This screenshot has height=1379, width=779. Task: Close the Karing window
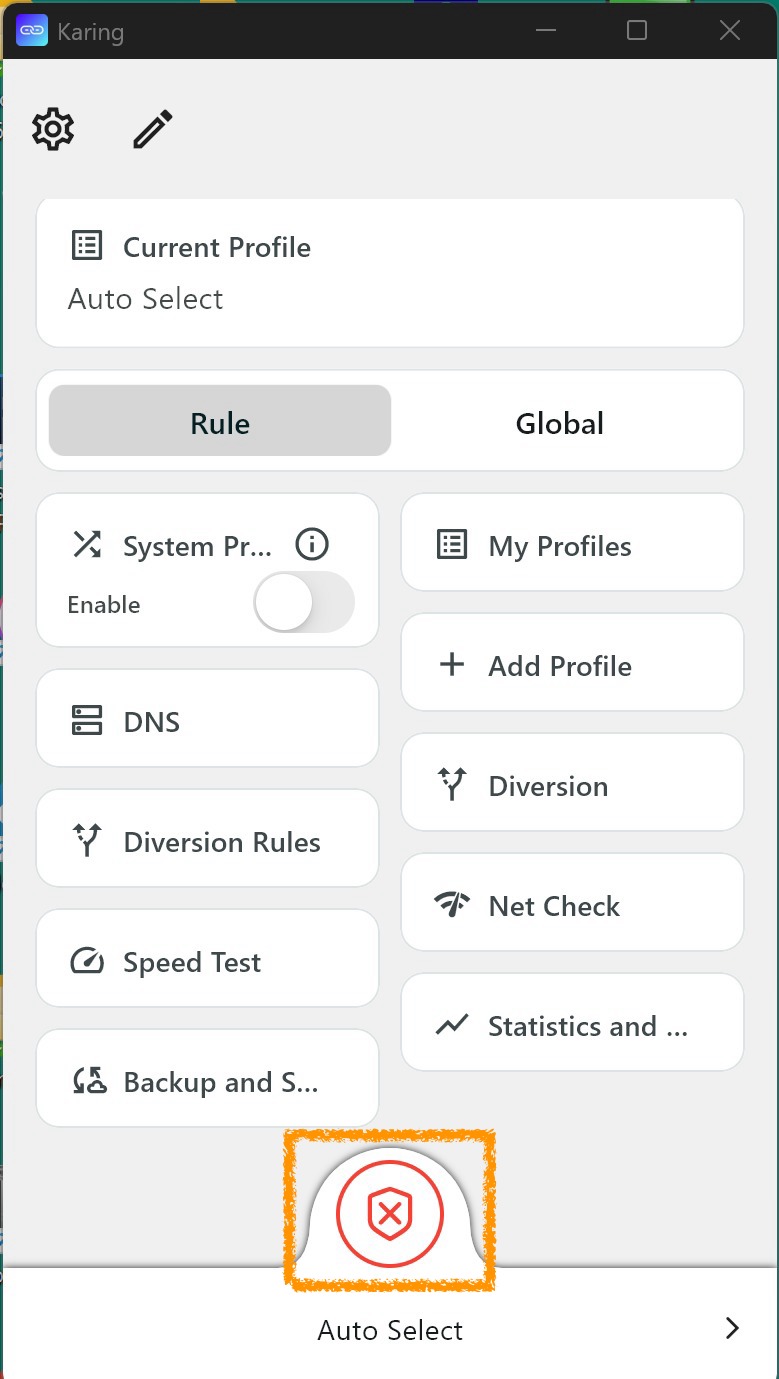(x=730, y=30)
